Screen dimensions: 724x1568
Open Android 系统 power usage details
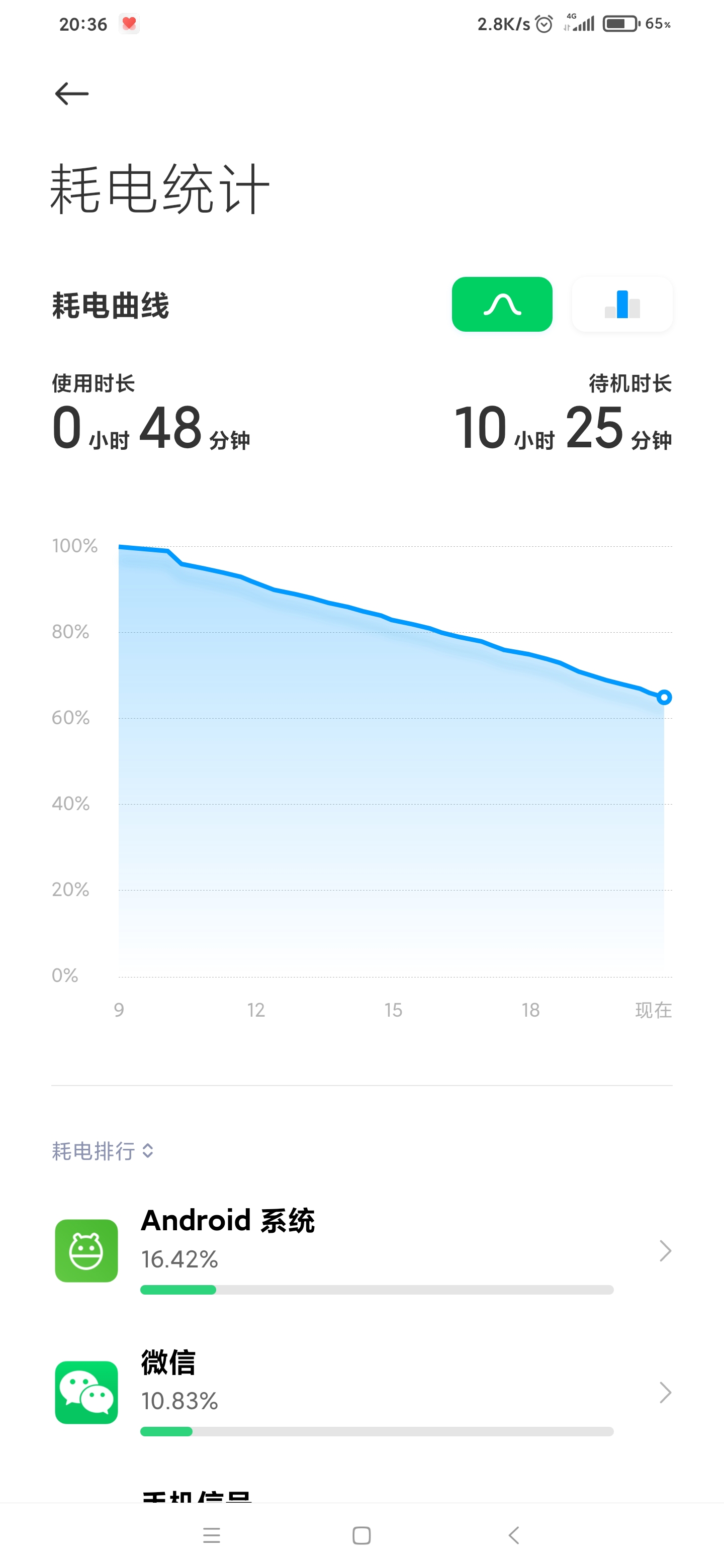click(x=361, y=1251)
